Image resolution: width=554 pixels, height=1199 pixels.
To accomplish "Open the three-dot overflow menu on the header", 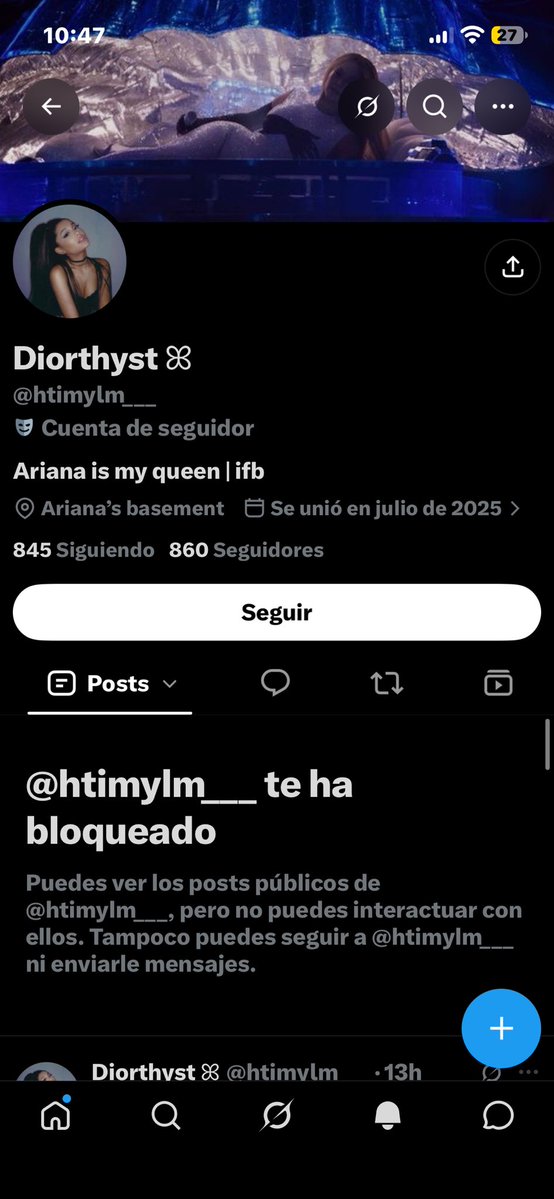I will pos(503,106).
